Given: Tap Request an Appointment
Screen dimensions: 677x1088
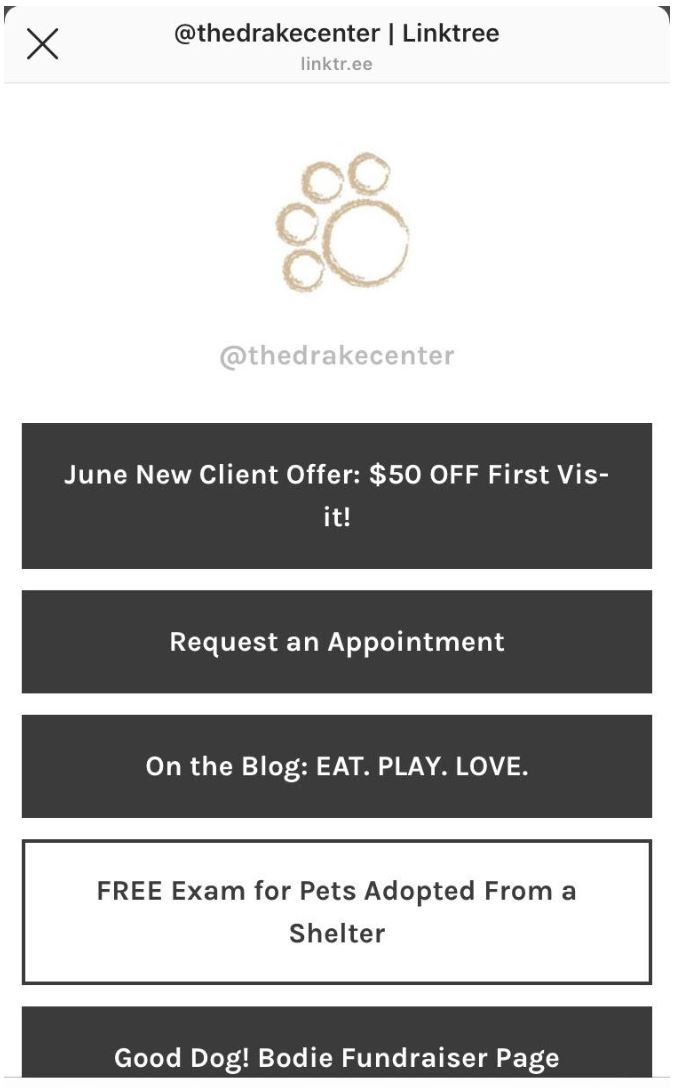Looking at the screenshot, I should [337, 642].
